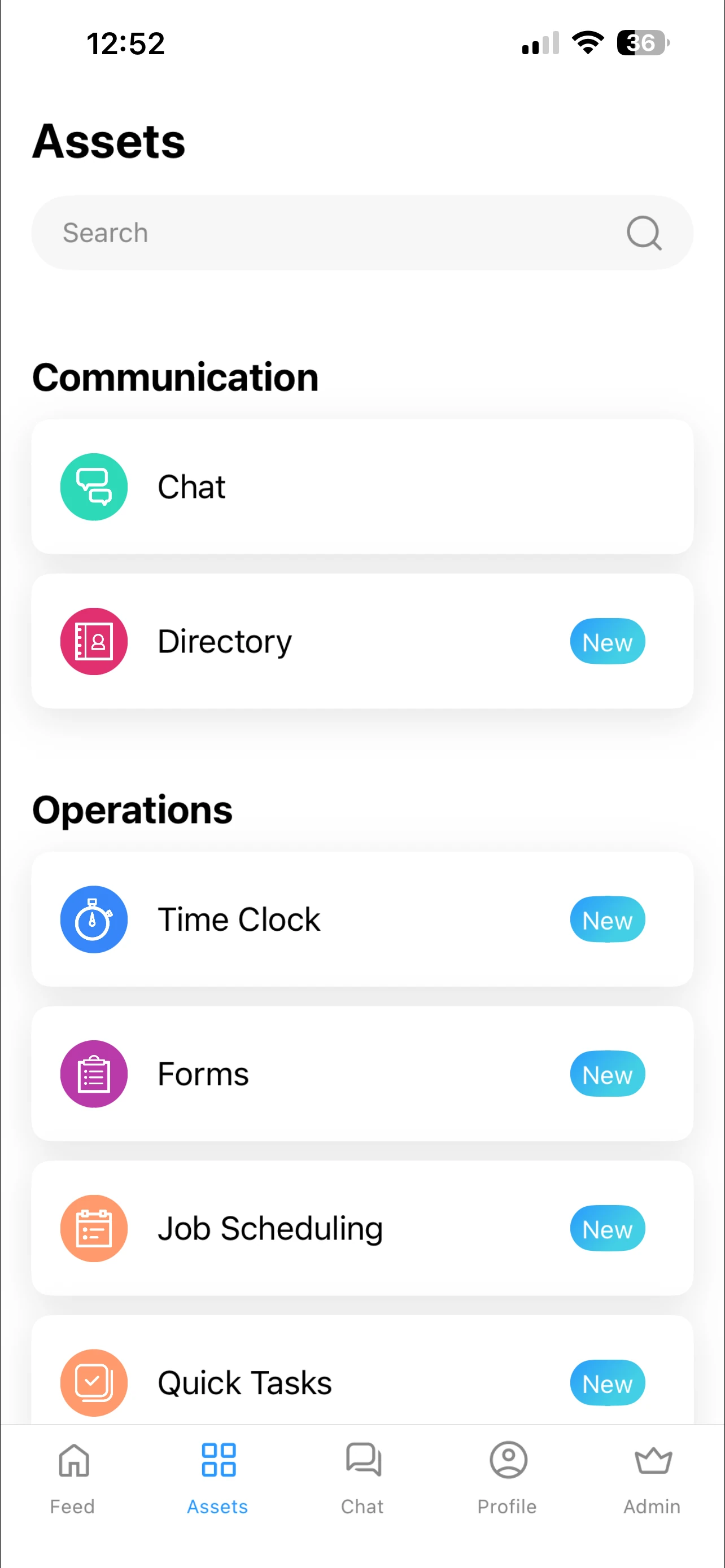Open the blue Time Clock stopwatch icon
Viewport: 725px width, 1568px height.
click(94, 919)
